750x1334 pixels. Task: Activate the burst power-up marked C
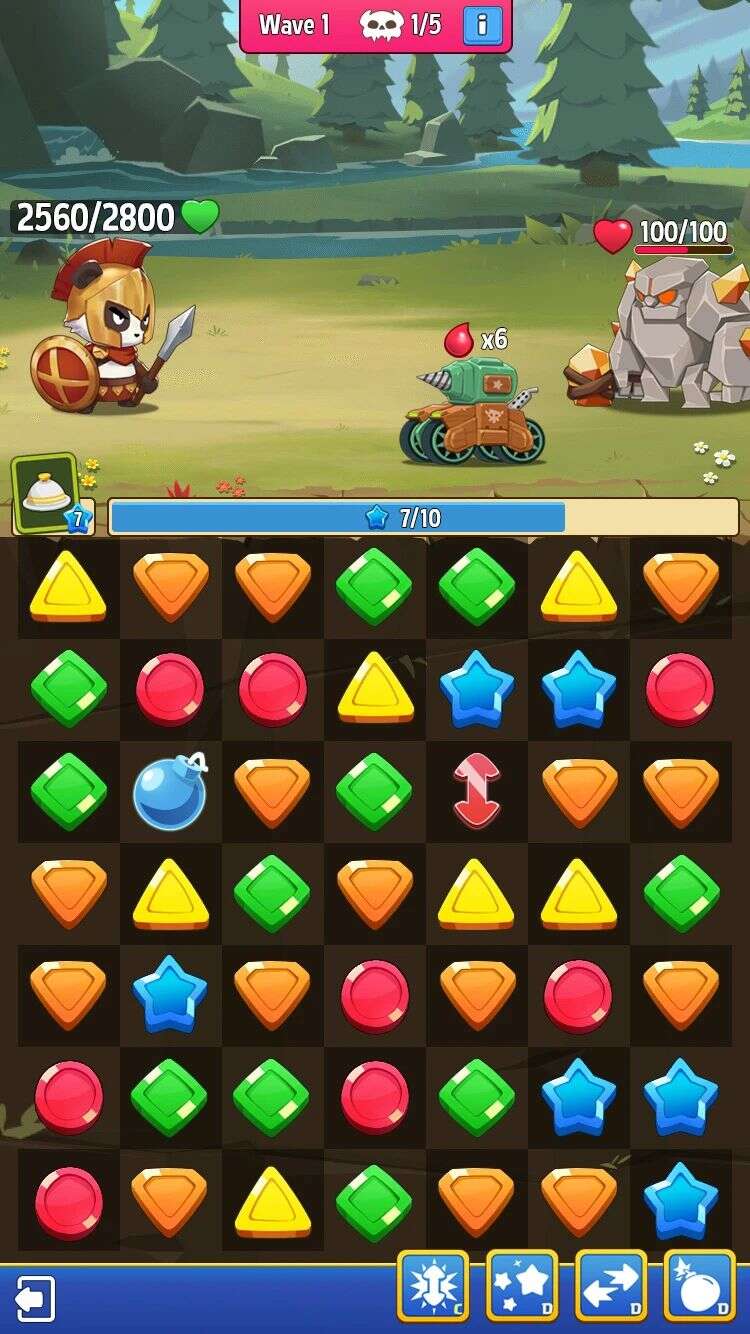tap(433, 1286)
